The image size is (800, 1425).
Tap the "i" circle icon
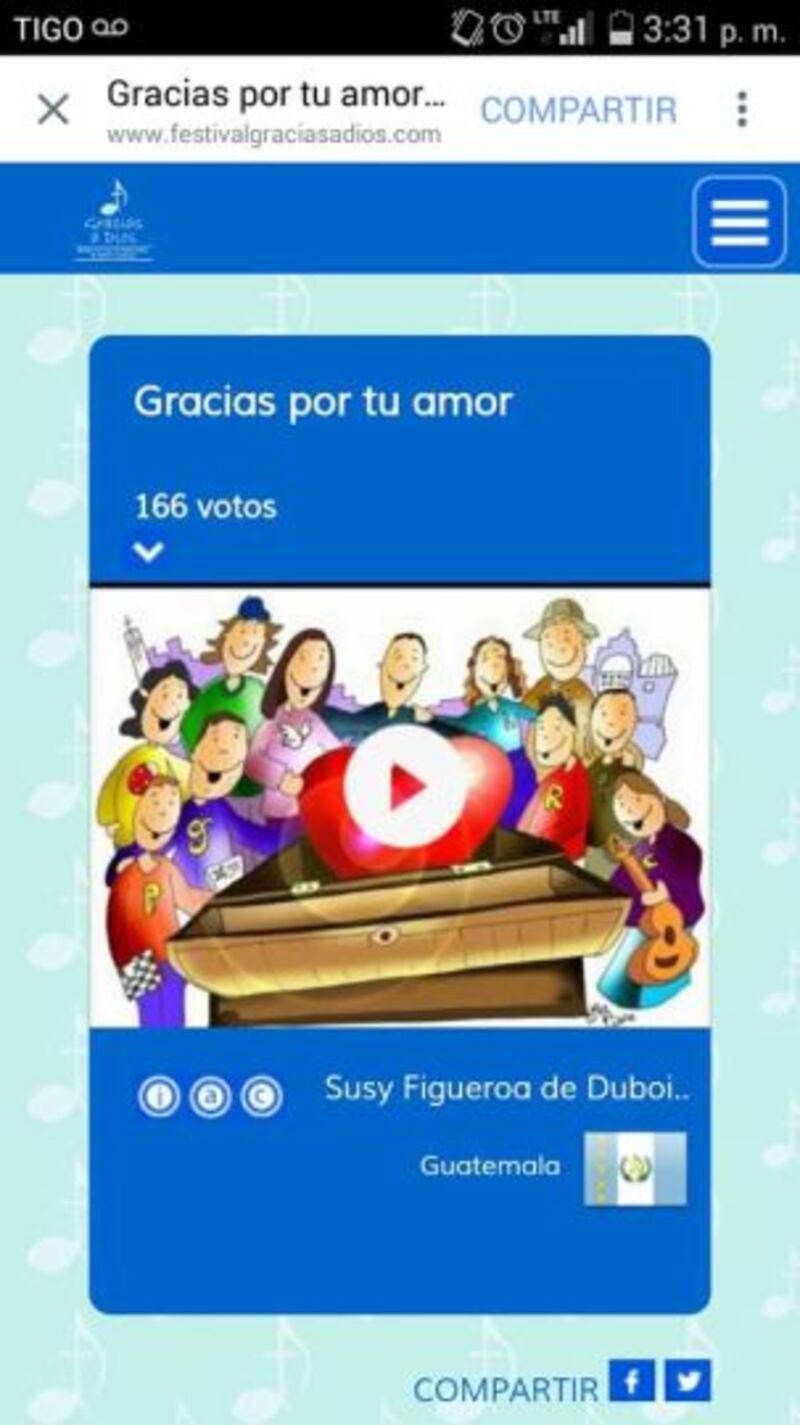(x=158, y=1097)
